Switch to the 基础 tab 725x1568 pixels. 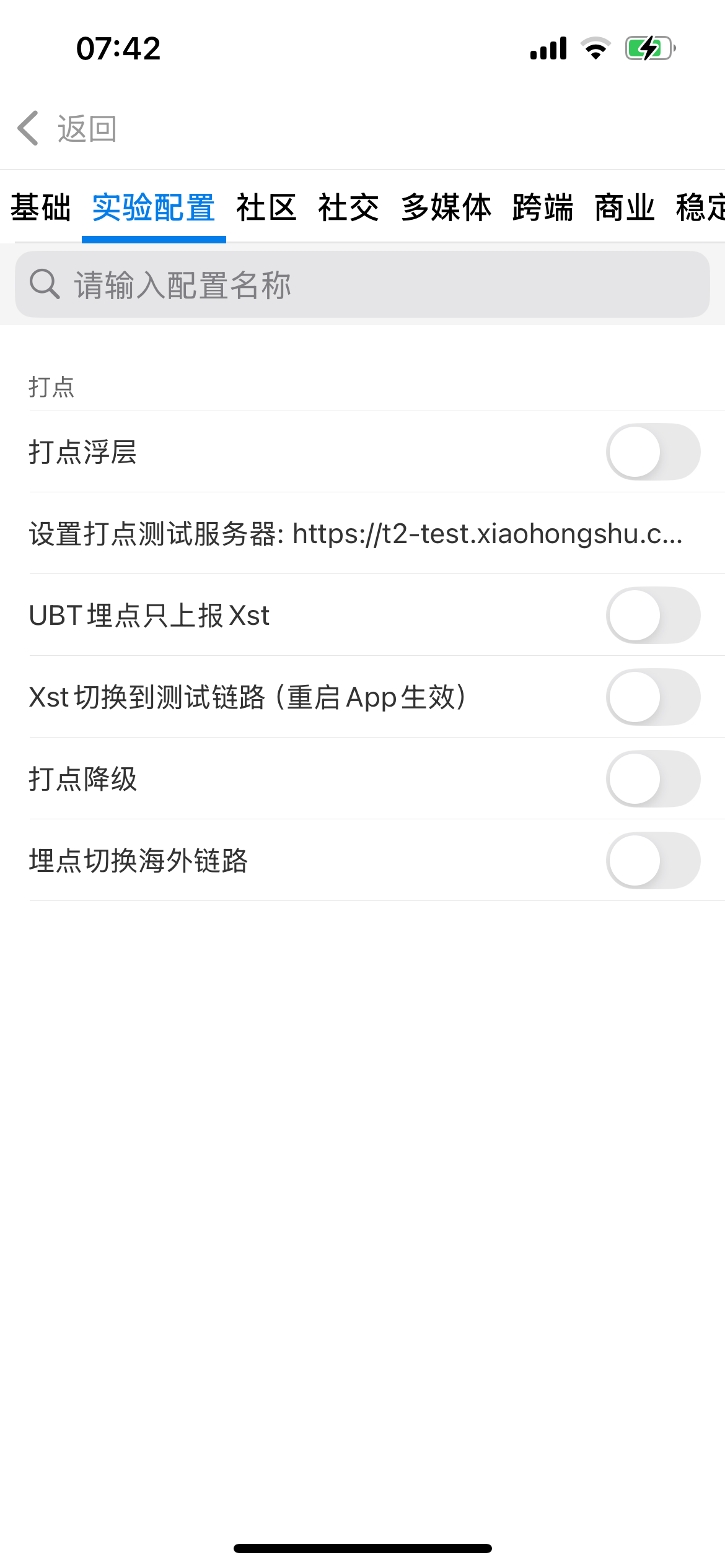[x=41, y=207]
